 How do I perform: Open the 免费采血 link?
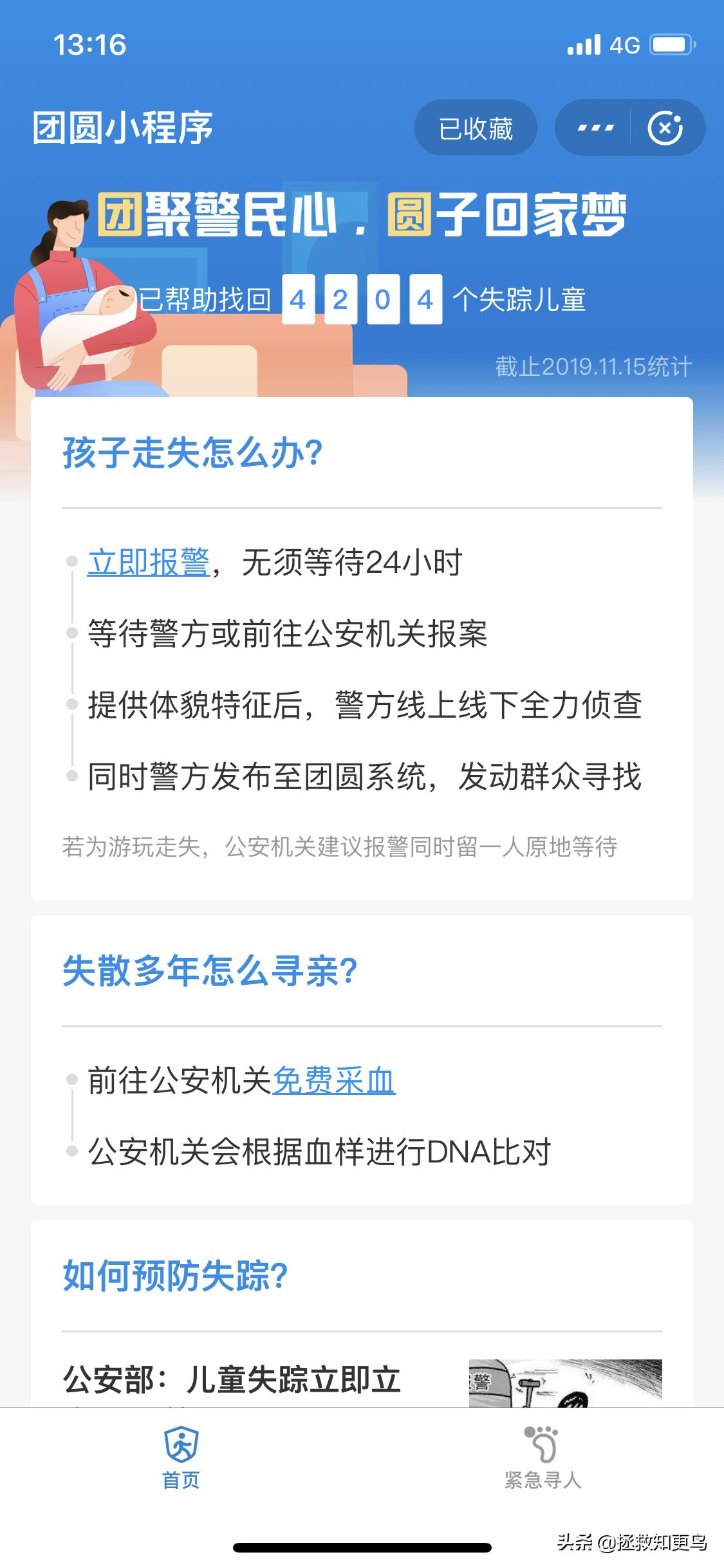(333, 1081)
